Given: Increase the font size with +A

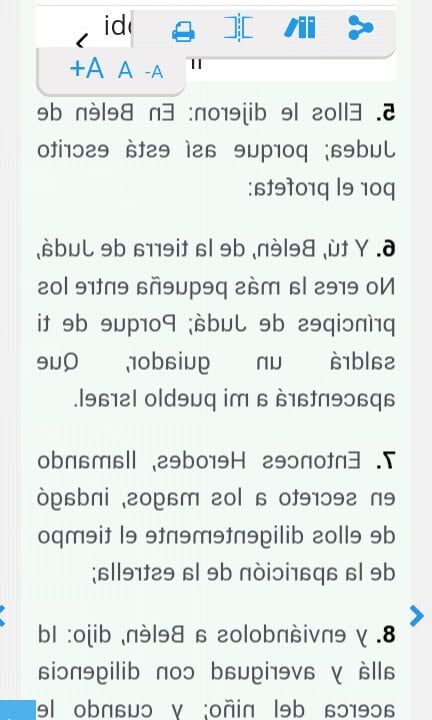Looking at the screenshot, I should pos(87,68).
